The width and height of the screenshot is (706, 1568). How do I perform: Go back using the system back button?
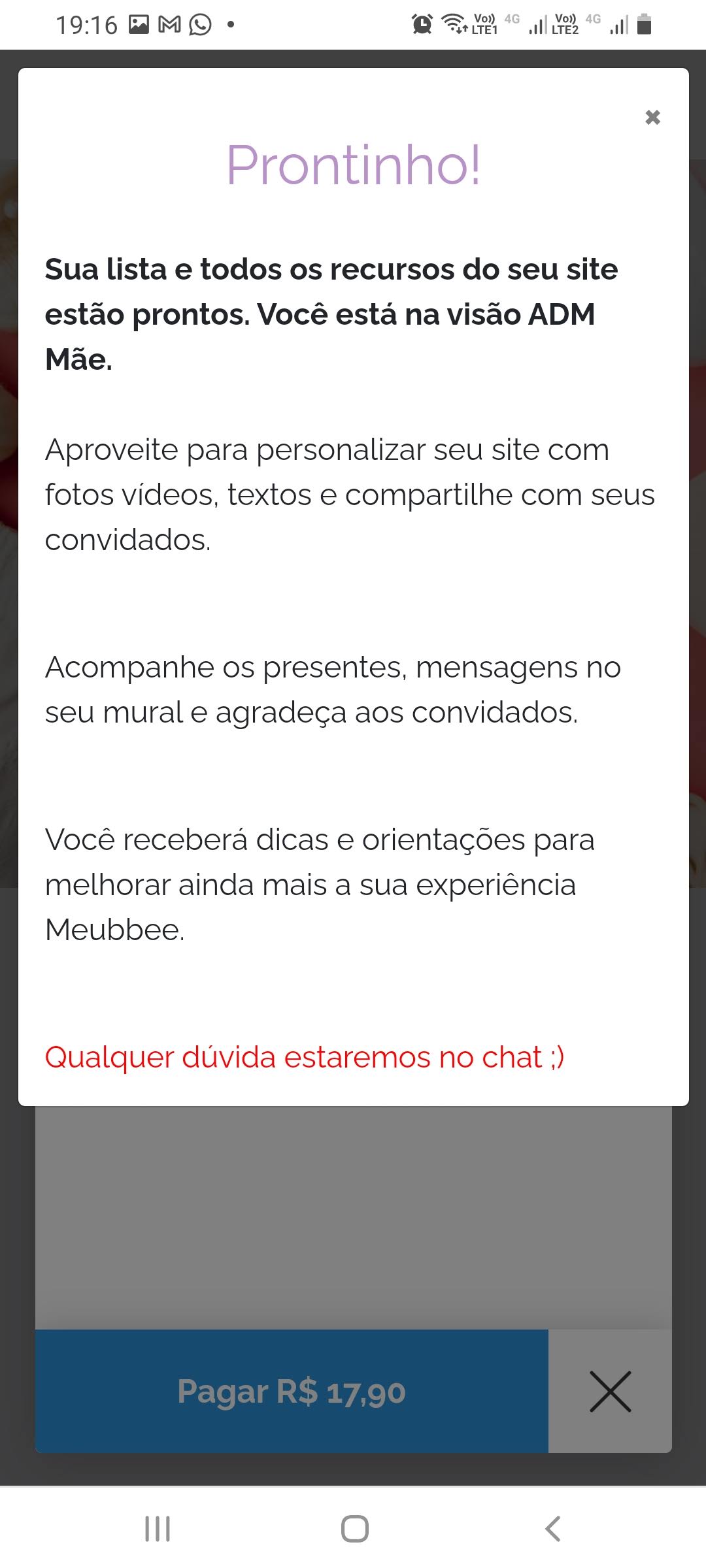(552, 1528)
